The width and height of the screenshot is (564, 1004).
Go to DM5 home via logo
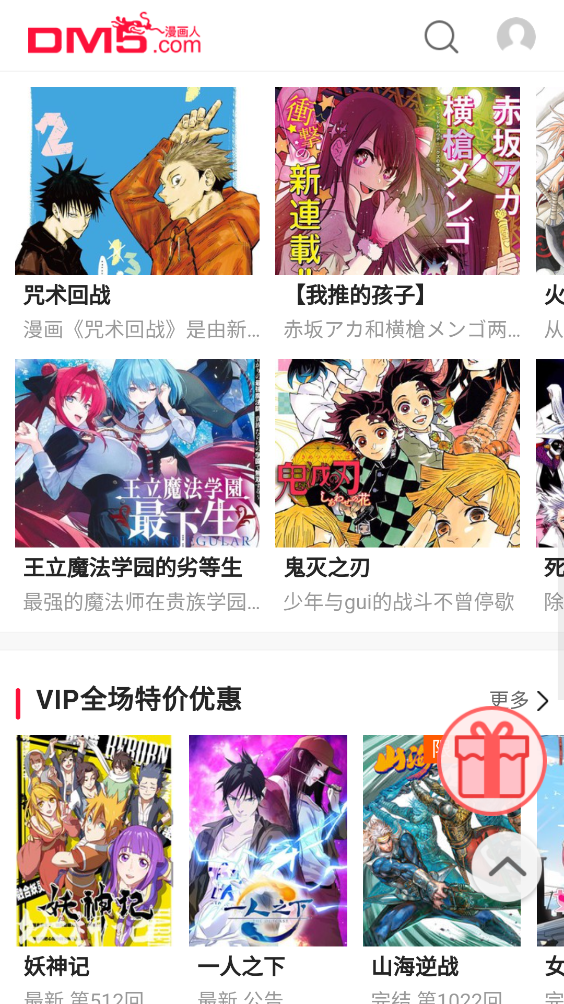tap(115, 35)
